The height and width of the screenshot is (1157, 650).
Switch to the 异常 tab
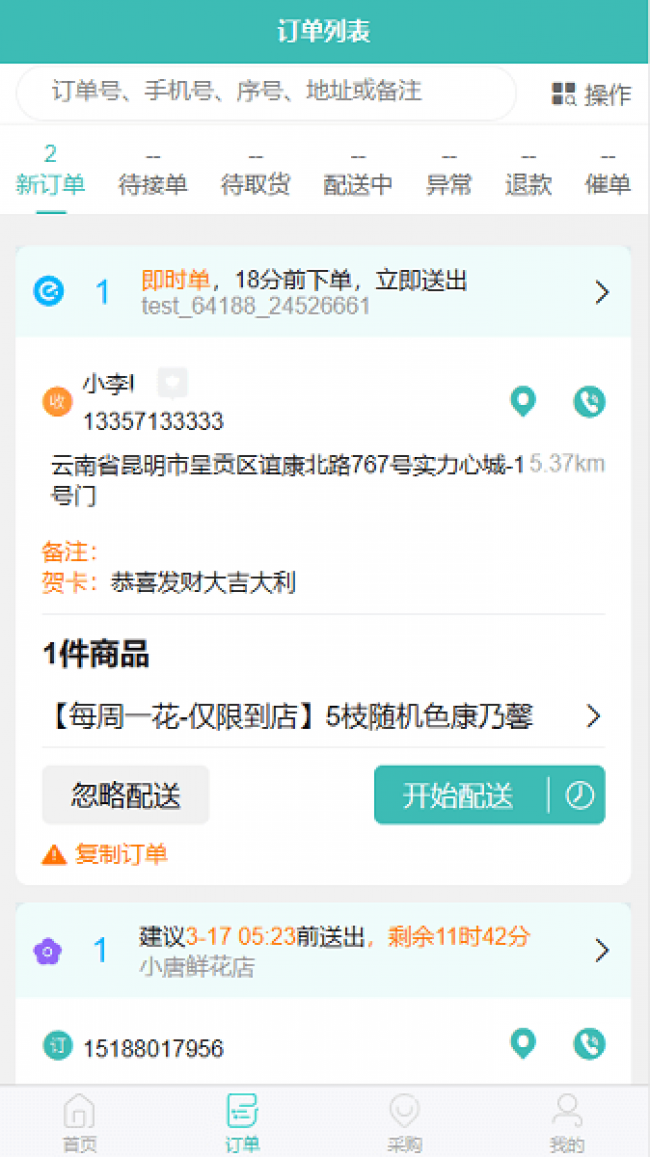[x=449, y=174]
